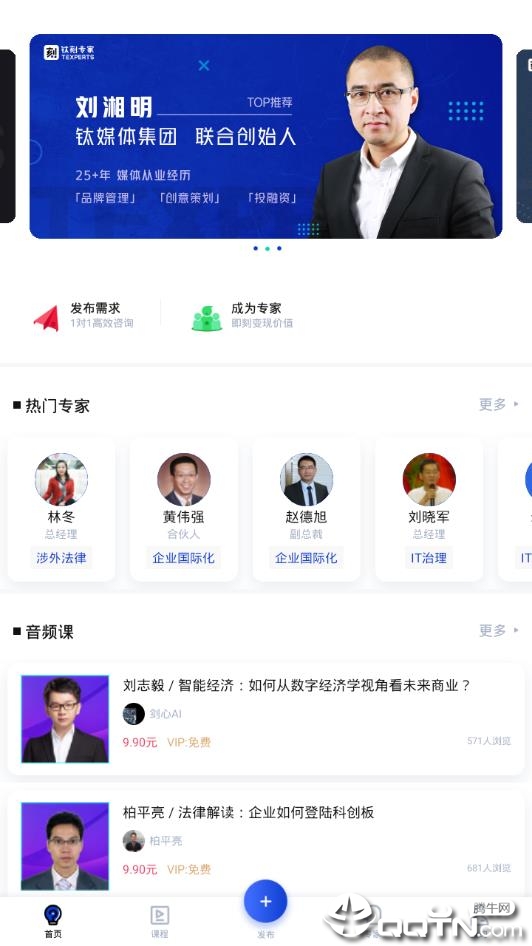Open the 刘湘明 TOP推荐 banner
This screenshot has height=946, width=532.
pos(265,136)
